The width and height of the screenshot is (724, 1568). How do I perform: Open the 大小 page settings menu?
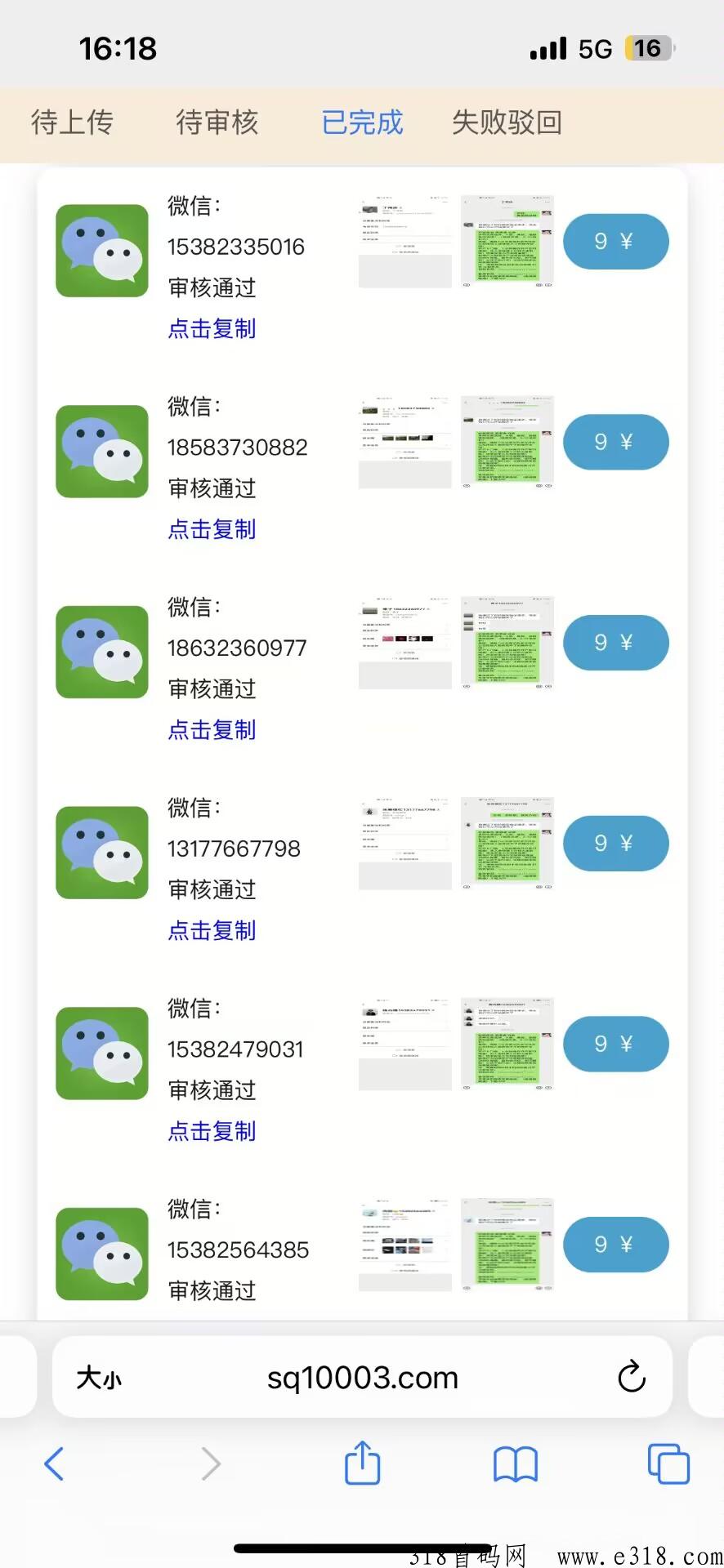99,1378
